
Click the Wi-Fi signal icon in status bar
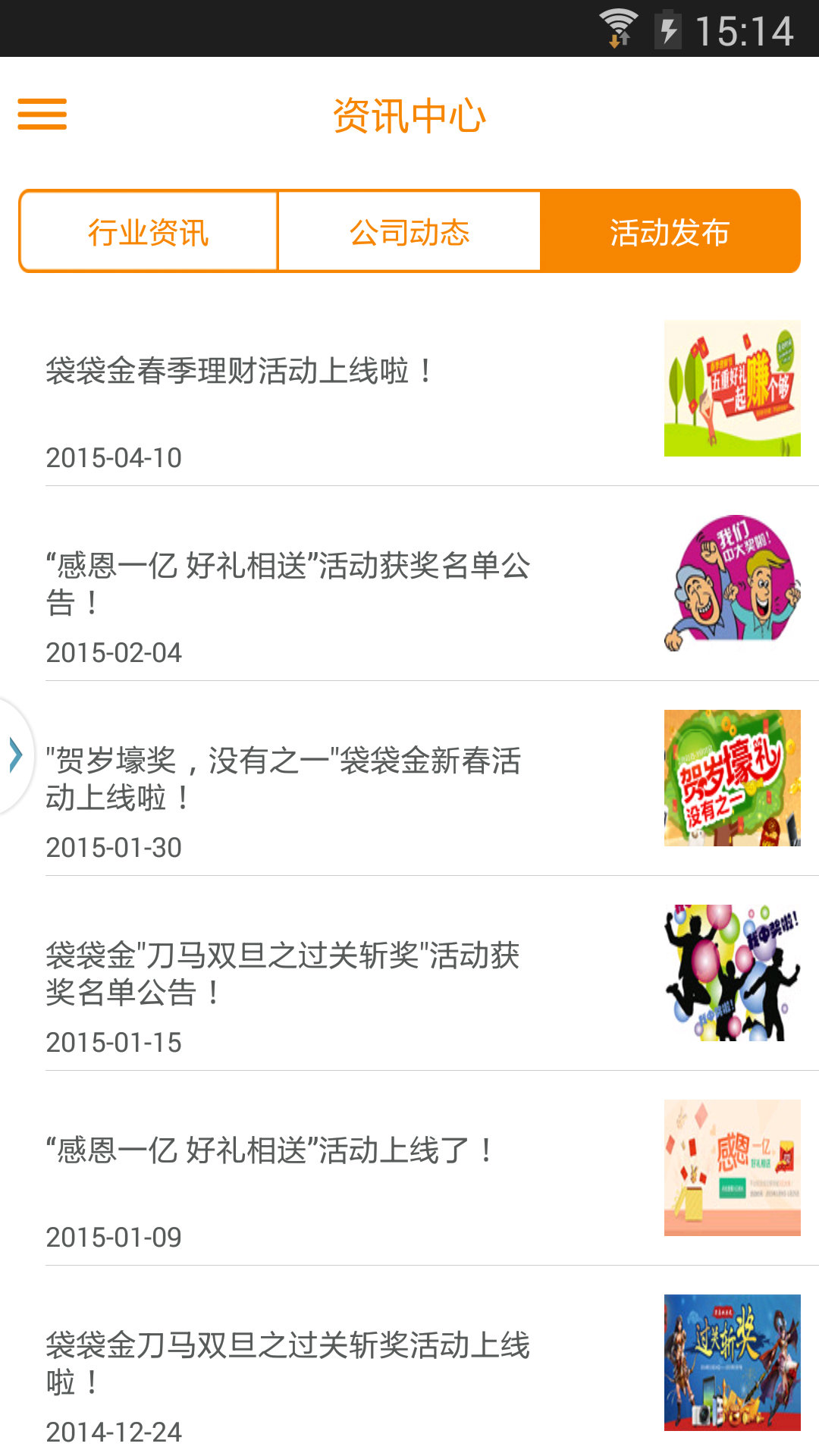click(618, 23)
